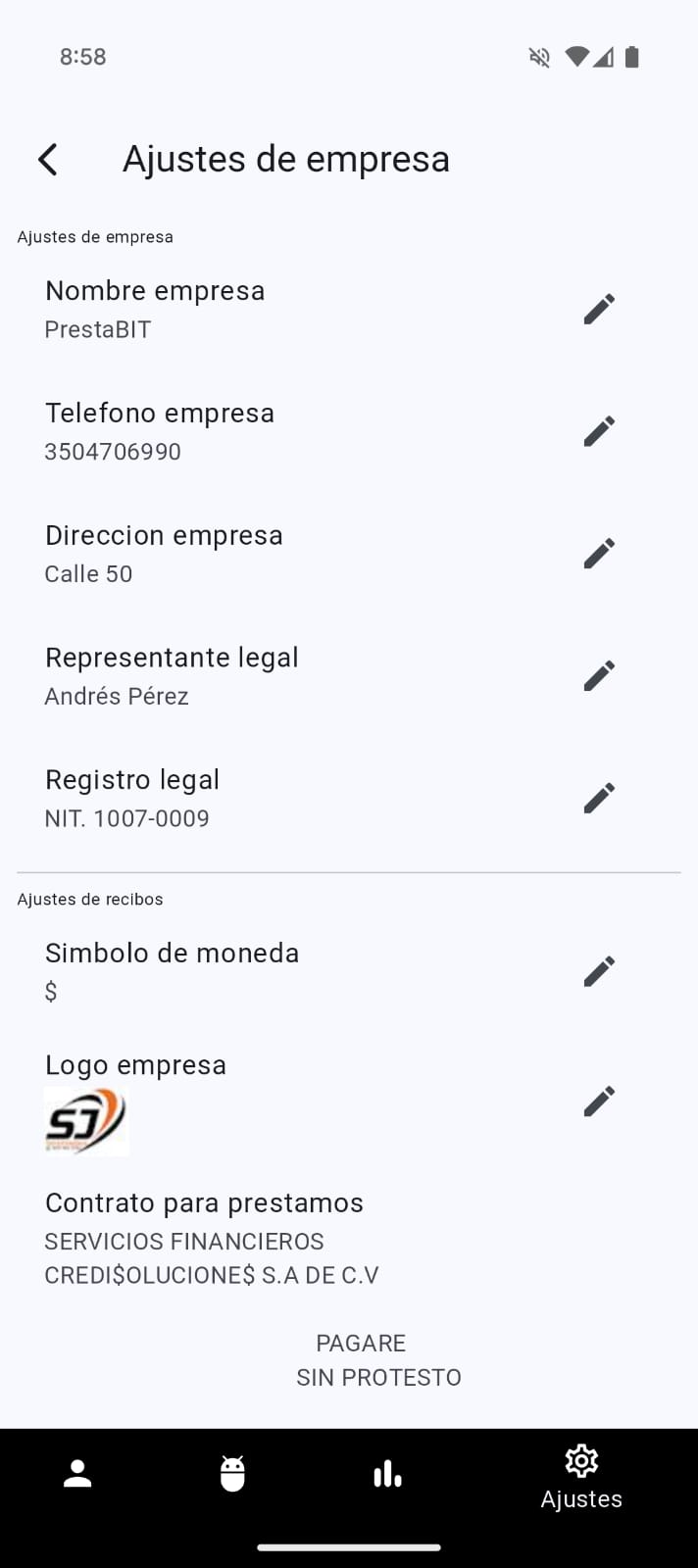The width and height of the screenshot is (698, 1568).
Task: Modify the Registro legal entry
Action: 599,798
